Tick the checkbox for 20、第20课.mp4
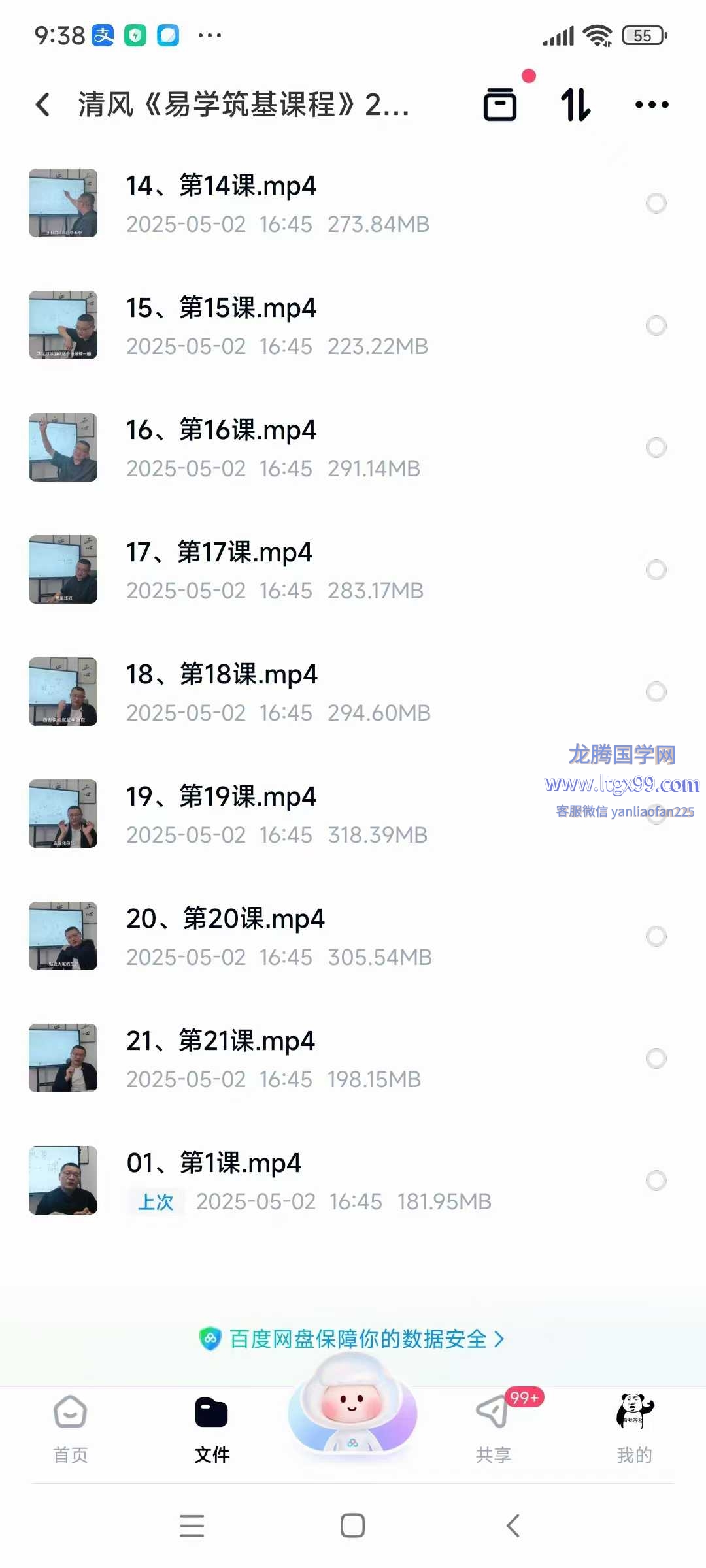The height and width of the screenshot is (1568, 706). [656, 936]
